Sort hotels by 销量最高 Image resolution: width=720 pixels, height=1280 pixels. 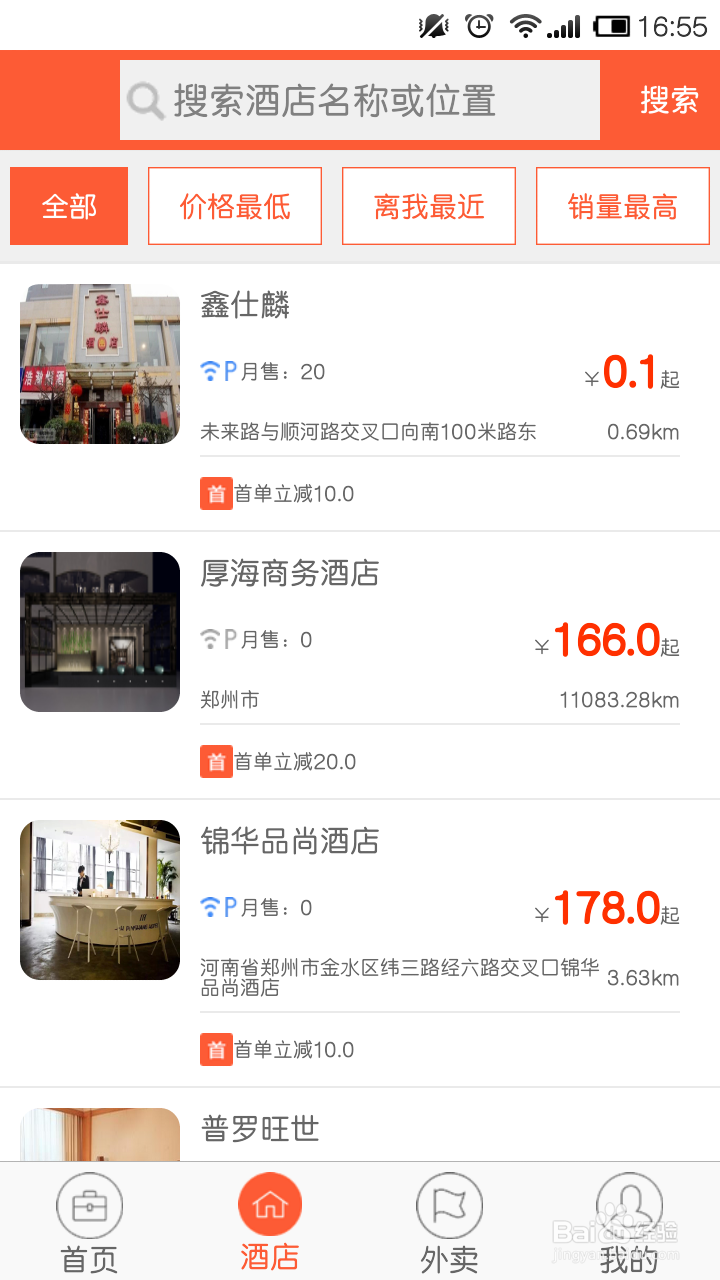[623, 207]
